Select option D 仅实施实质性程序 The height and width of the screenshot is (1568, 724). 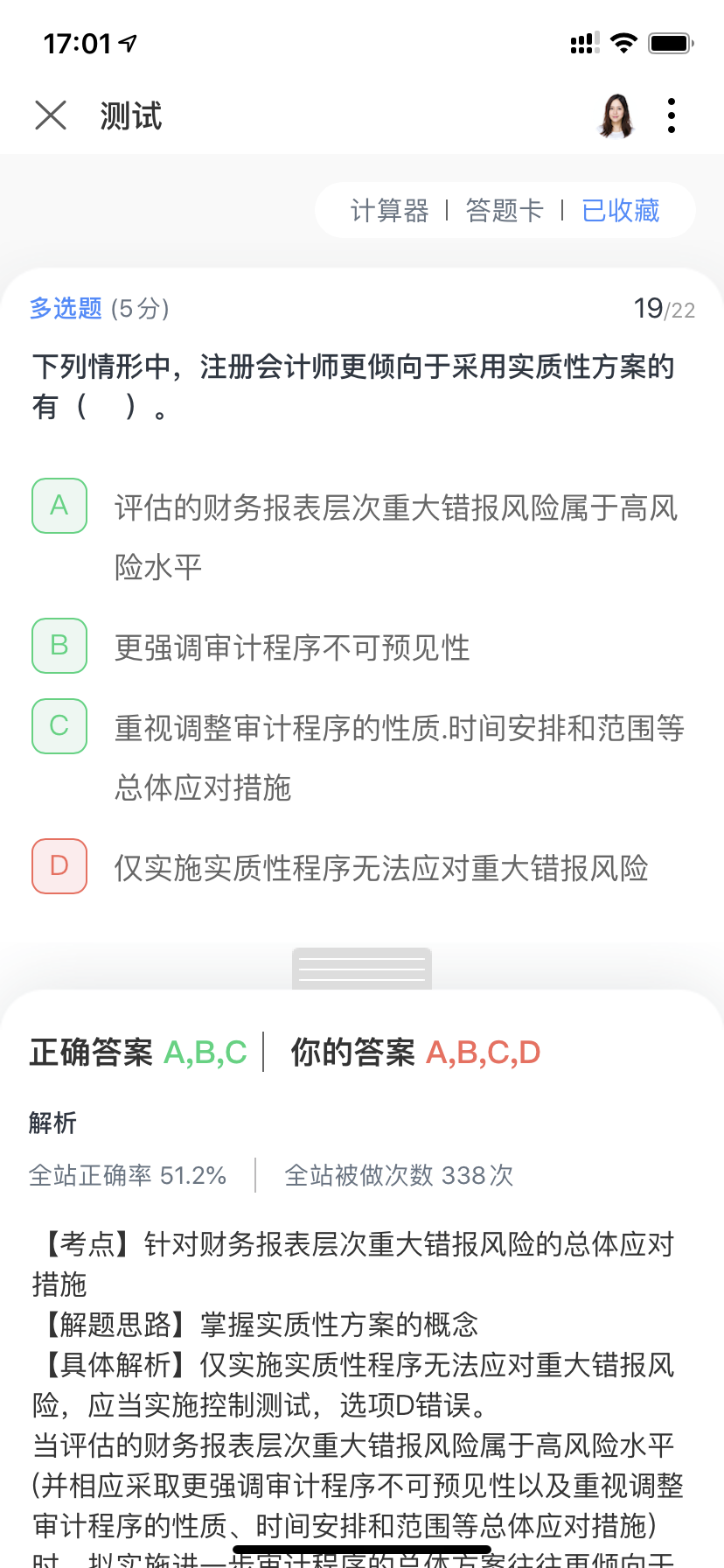59,866
